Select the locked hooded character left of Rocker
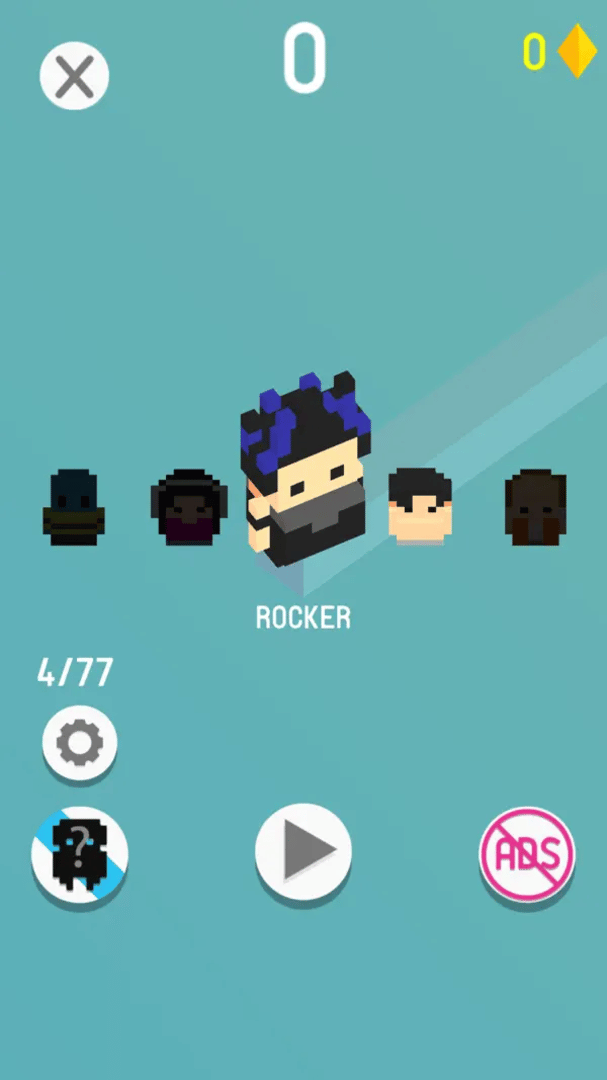This screenshot has width=607, height=1080. (189, 507)
